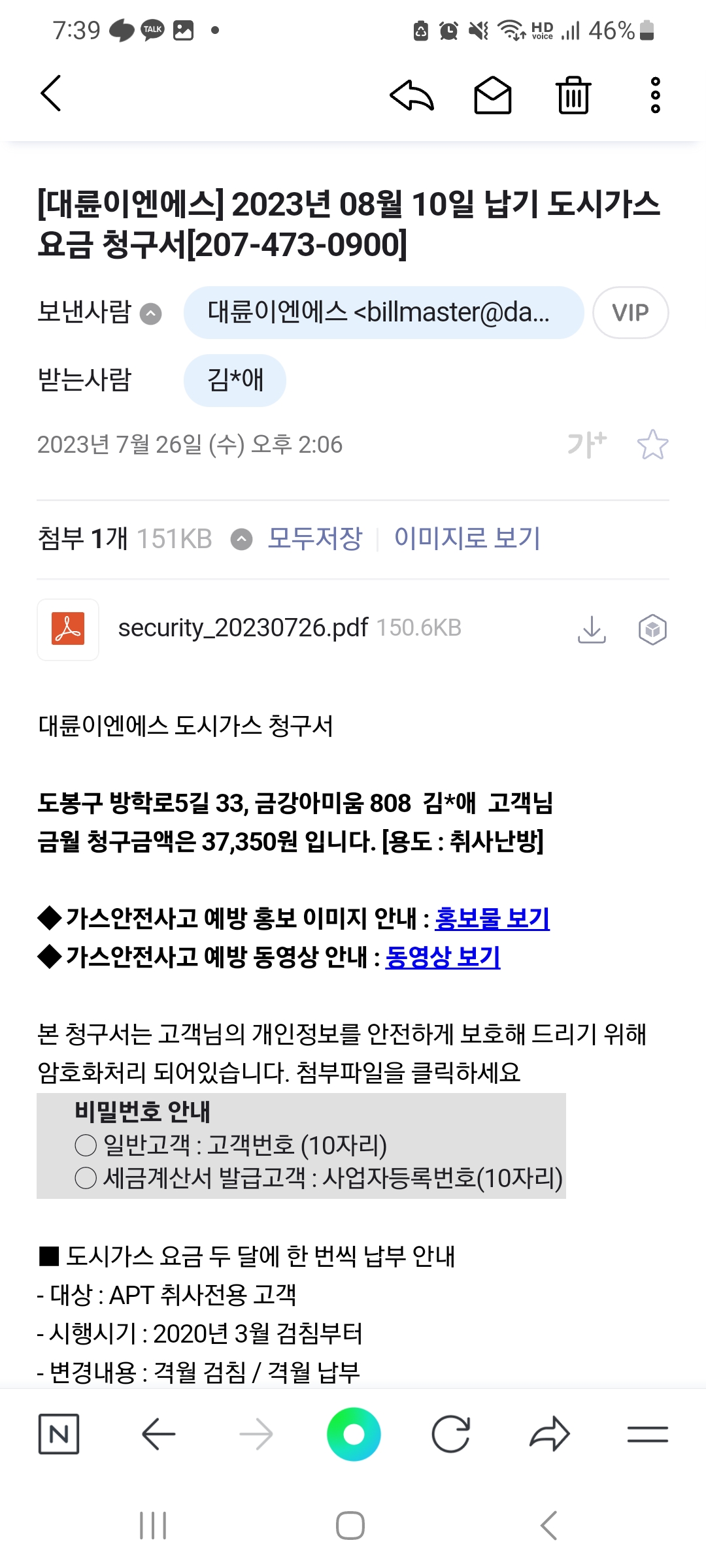Open the 동영상 보기 link

coord(443,957)
